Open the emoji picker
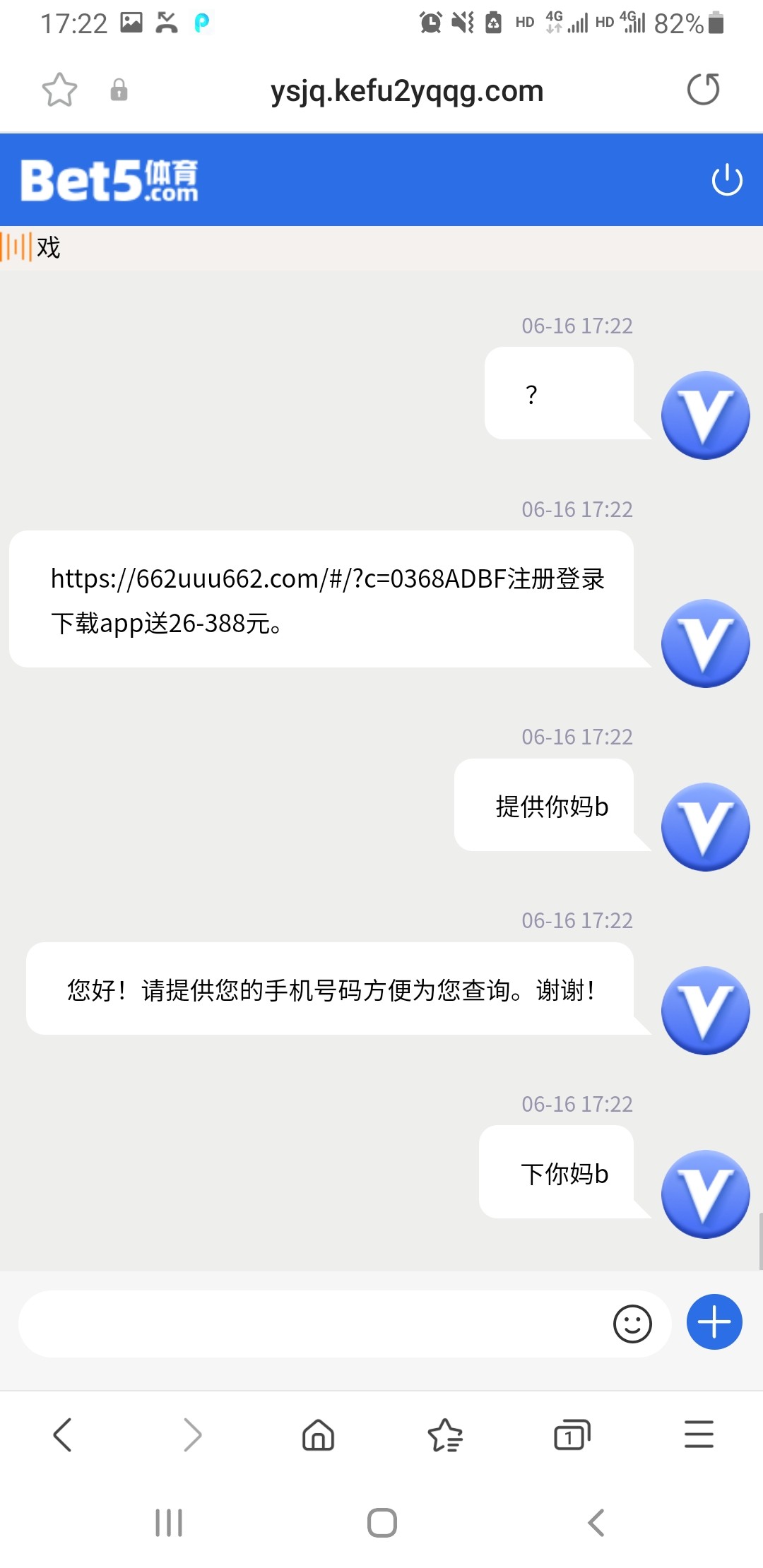763x1568 pixels. pos(632,1324)
